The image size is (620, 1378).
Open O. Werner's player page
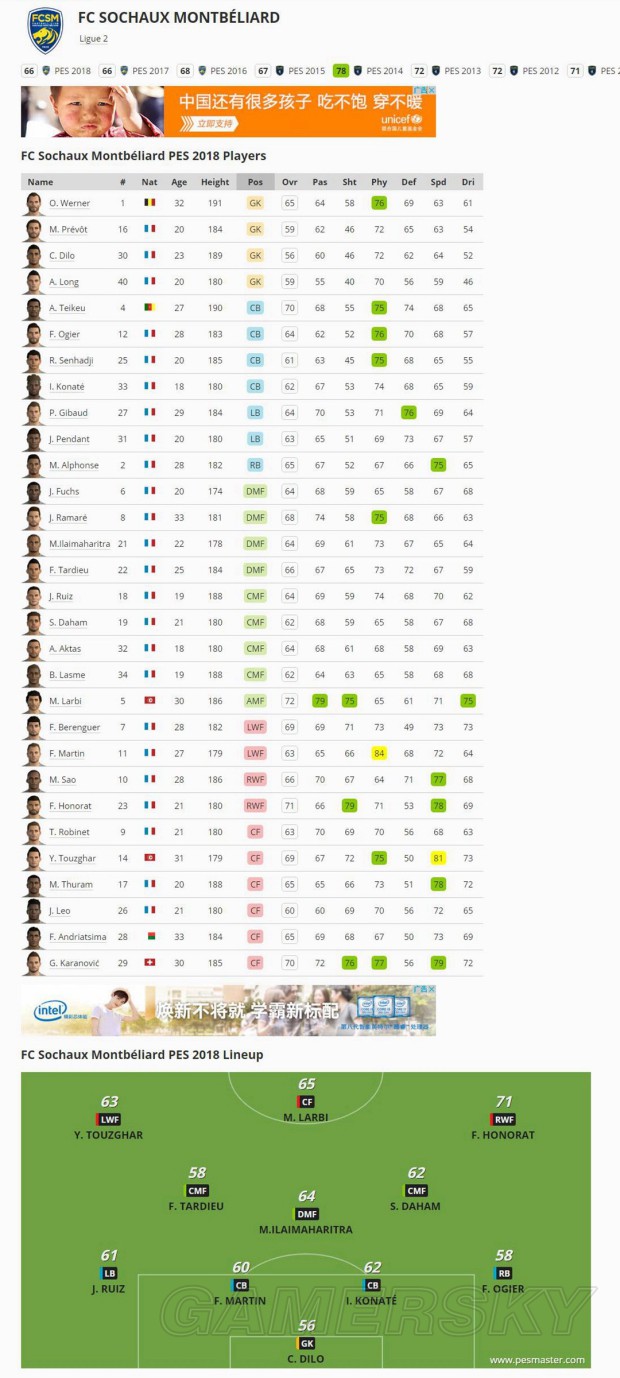coord(69,203)
